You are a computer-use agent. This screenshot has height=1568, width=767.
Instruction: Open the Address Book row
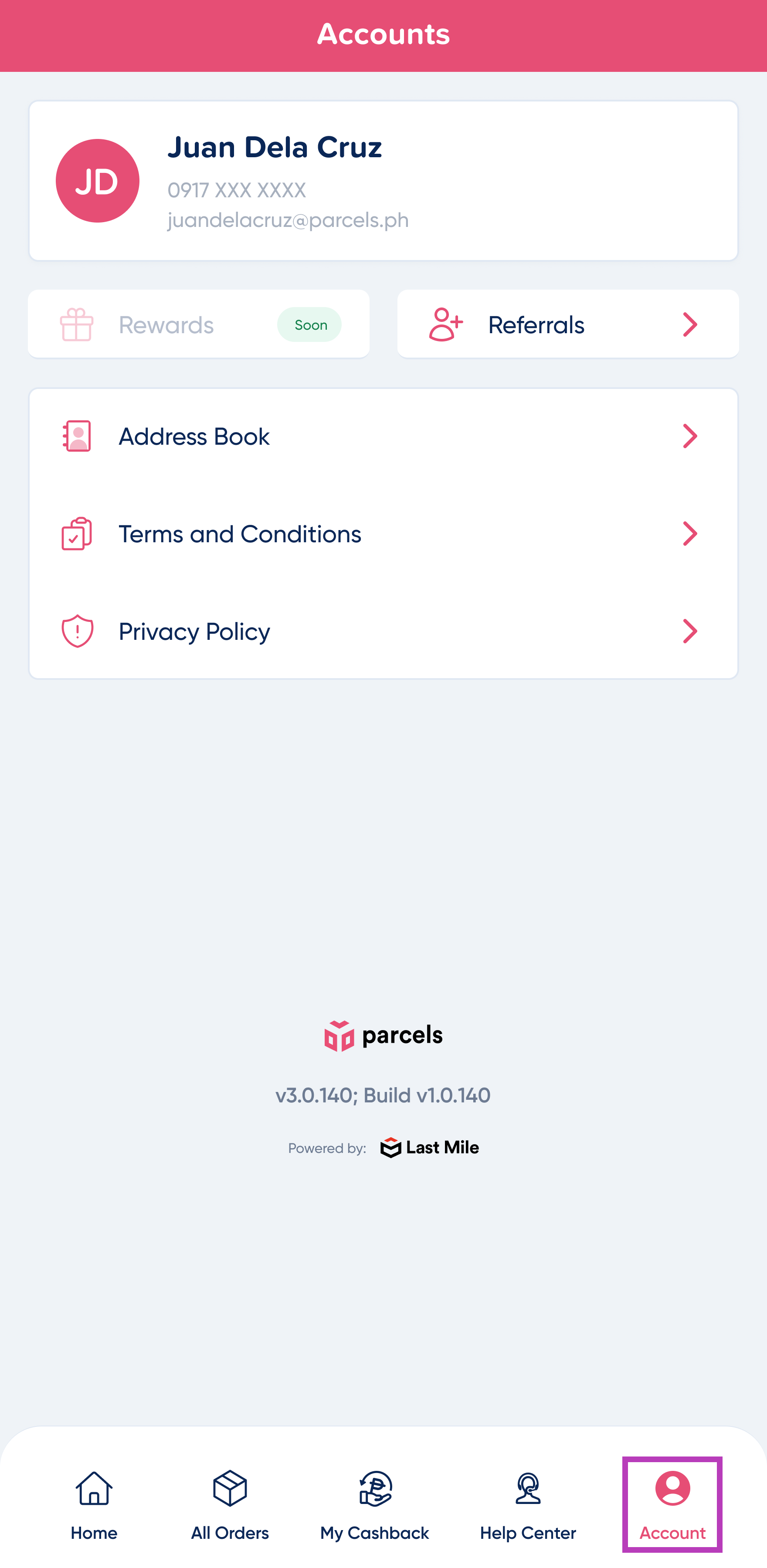pos(383,436)
